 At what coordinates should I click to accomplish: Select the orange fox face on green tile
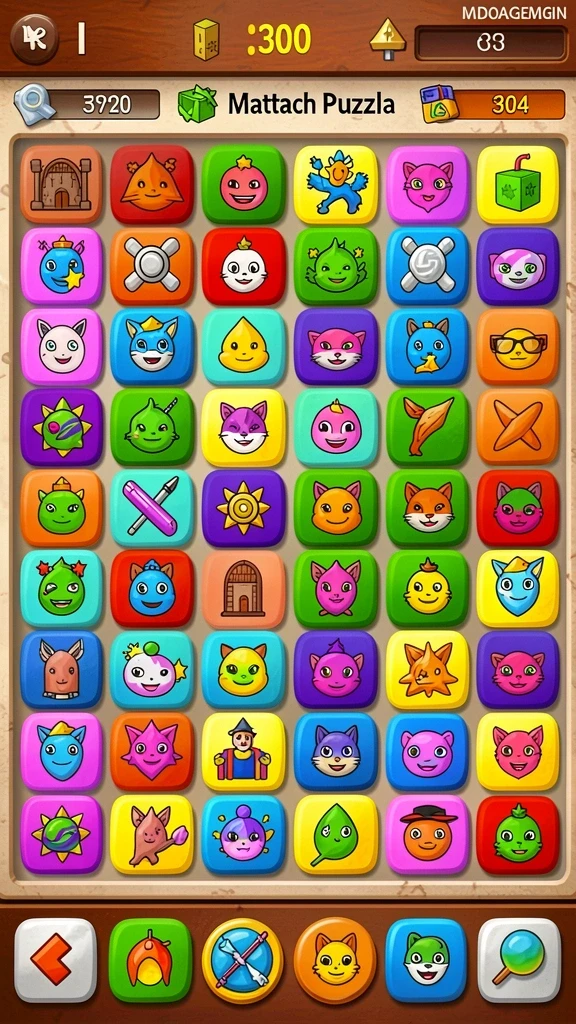click(x=426, y=509)
